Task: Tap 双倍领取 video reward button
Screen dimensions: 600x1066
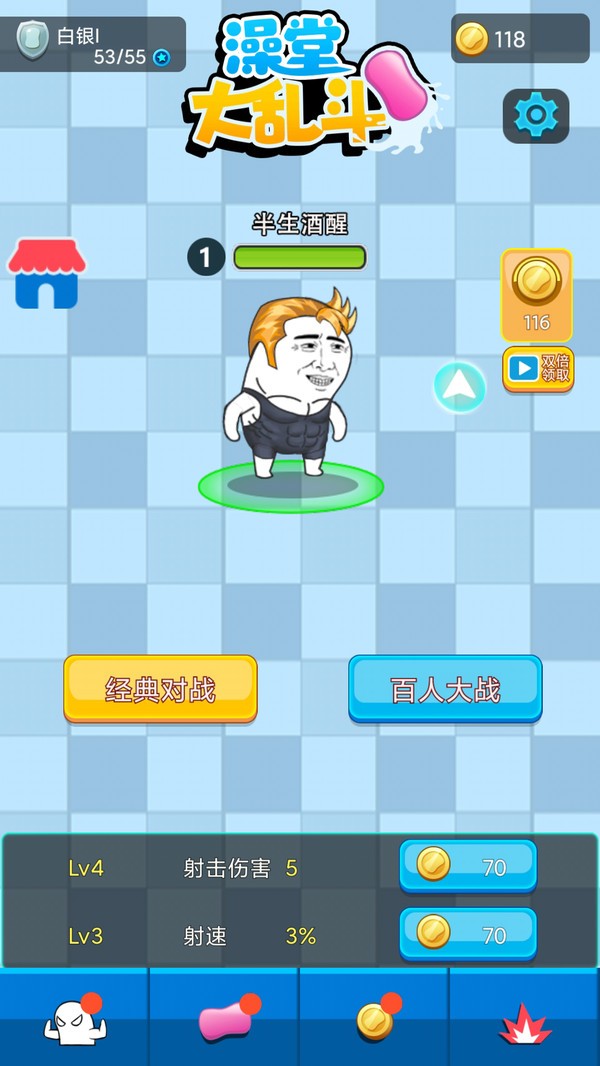Action: click(538, 369)
